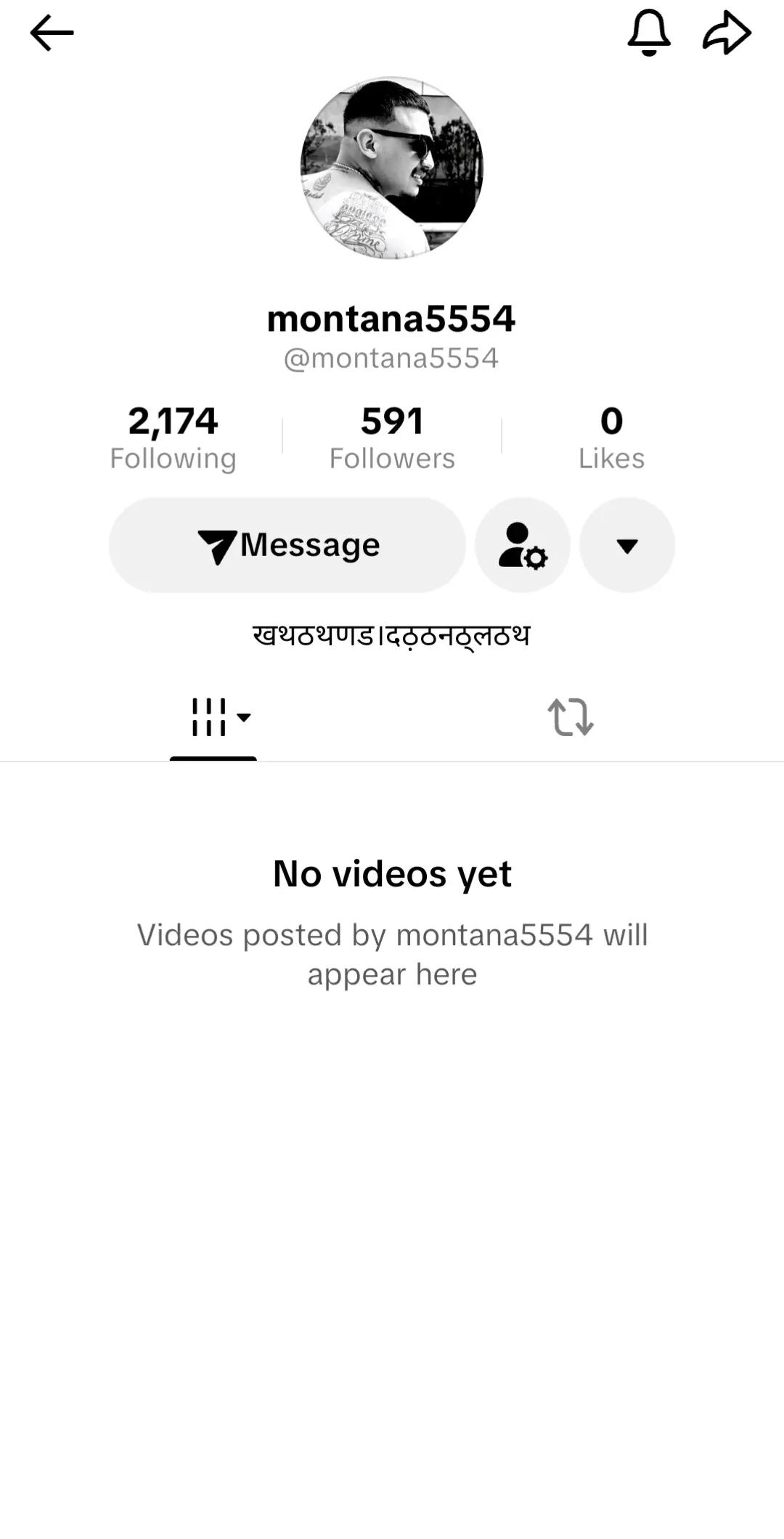Viewport: 784px width, 1539px height.
Task: Send a Message to montana5554
Action: pos(287,545)
